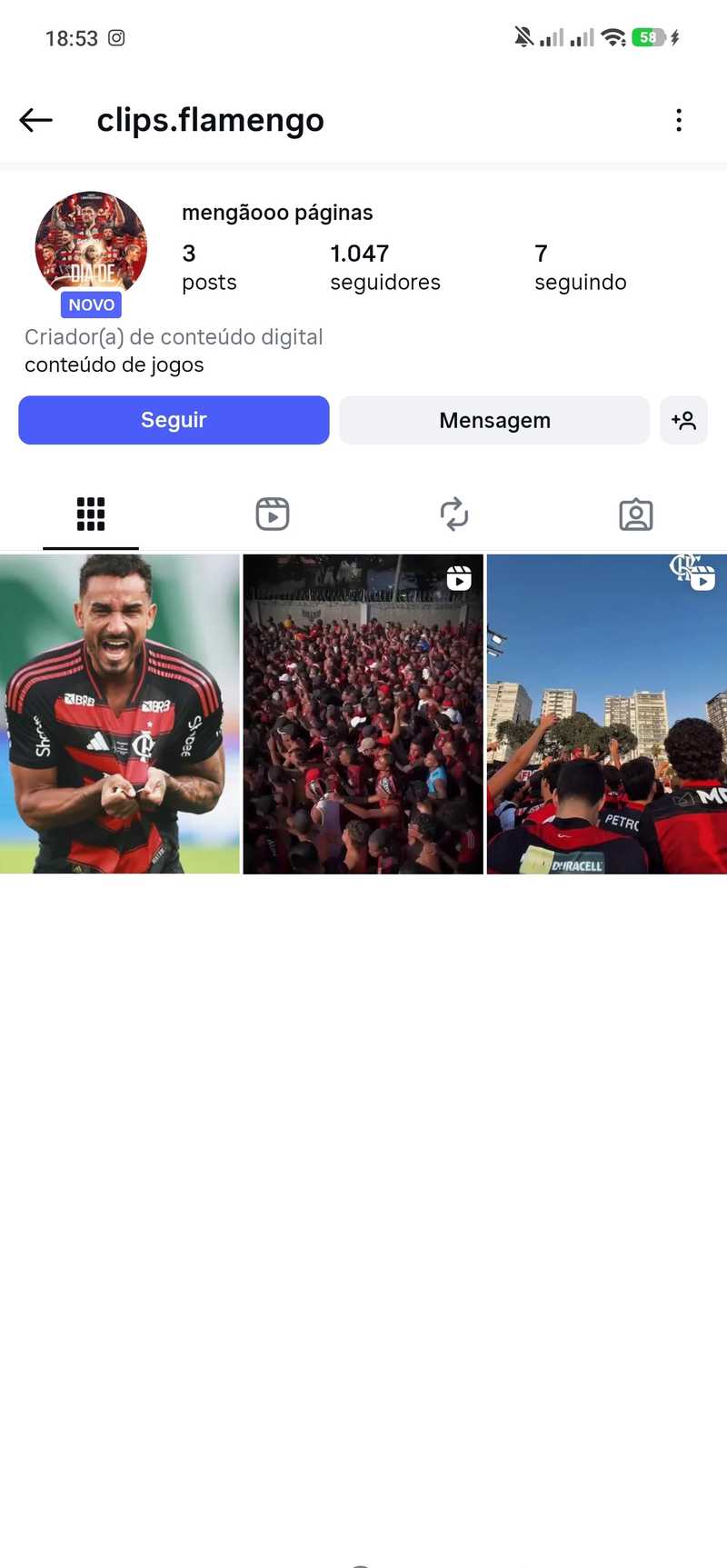Open the Danilo celebration post thumbnail
This screenshot has width=727, height=1568.
[x=119, y=714]
